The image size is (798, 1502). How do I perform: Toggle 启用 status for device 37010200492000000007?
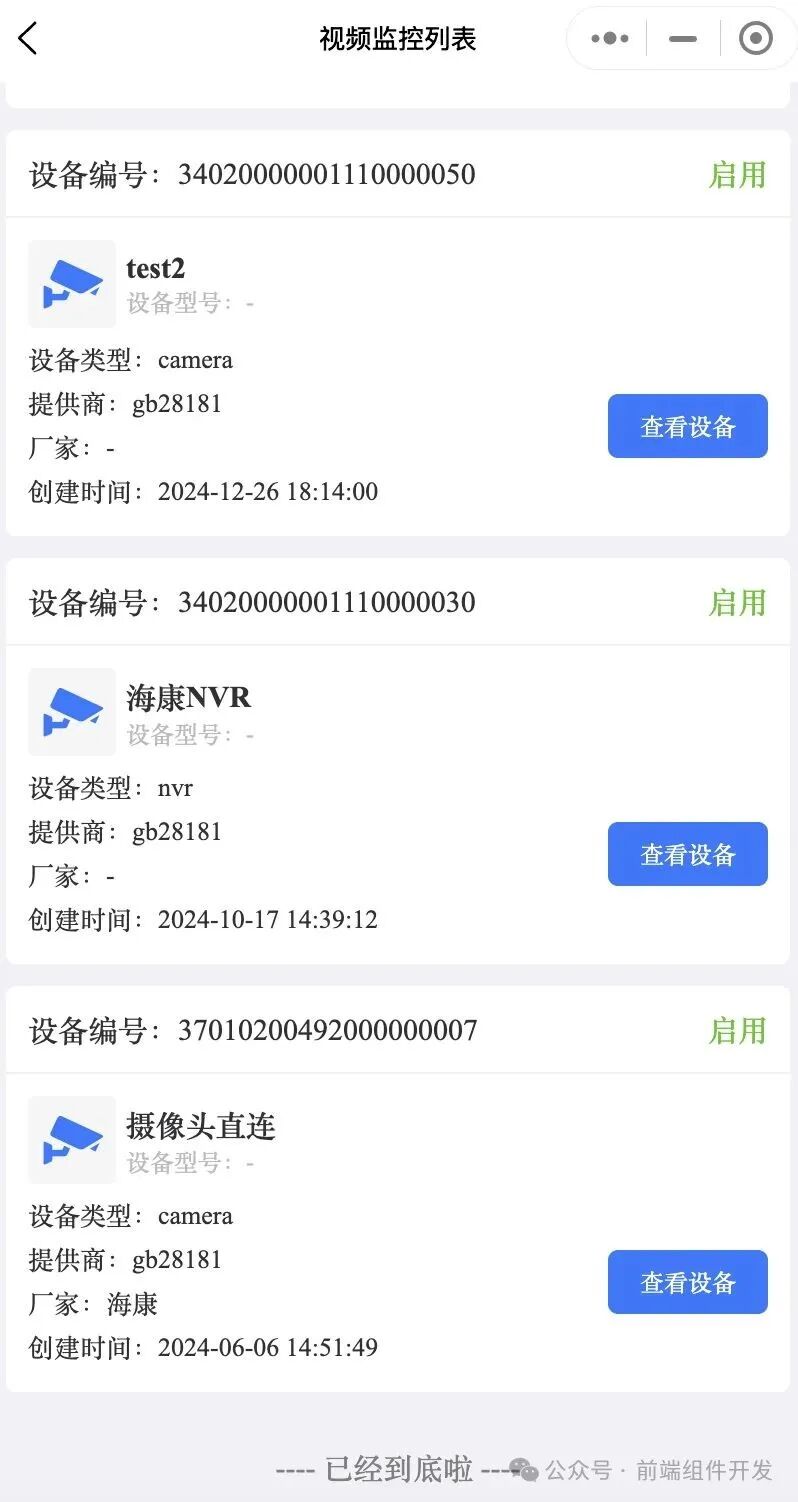coord(737,1031)
